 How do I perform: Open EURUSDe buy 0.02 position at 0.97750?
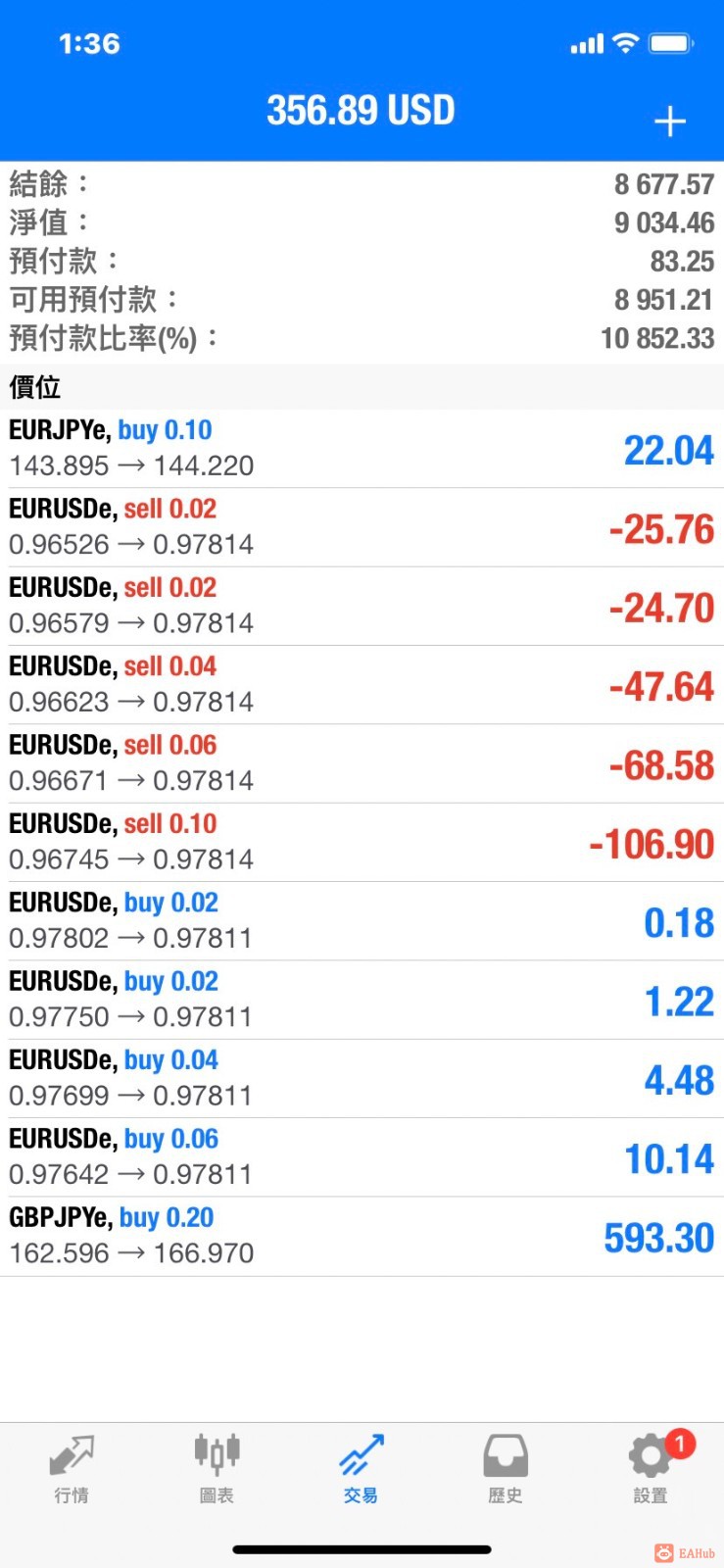[362, 1000]
